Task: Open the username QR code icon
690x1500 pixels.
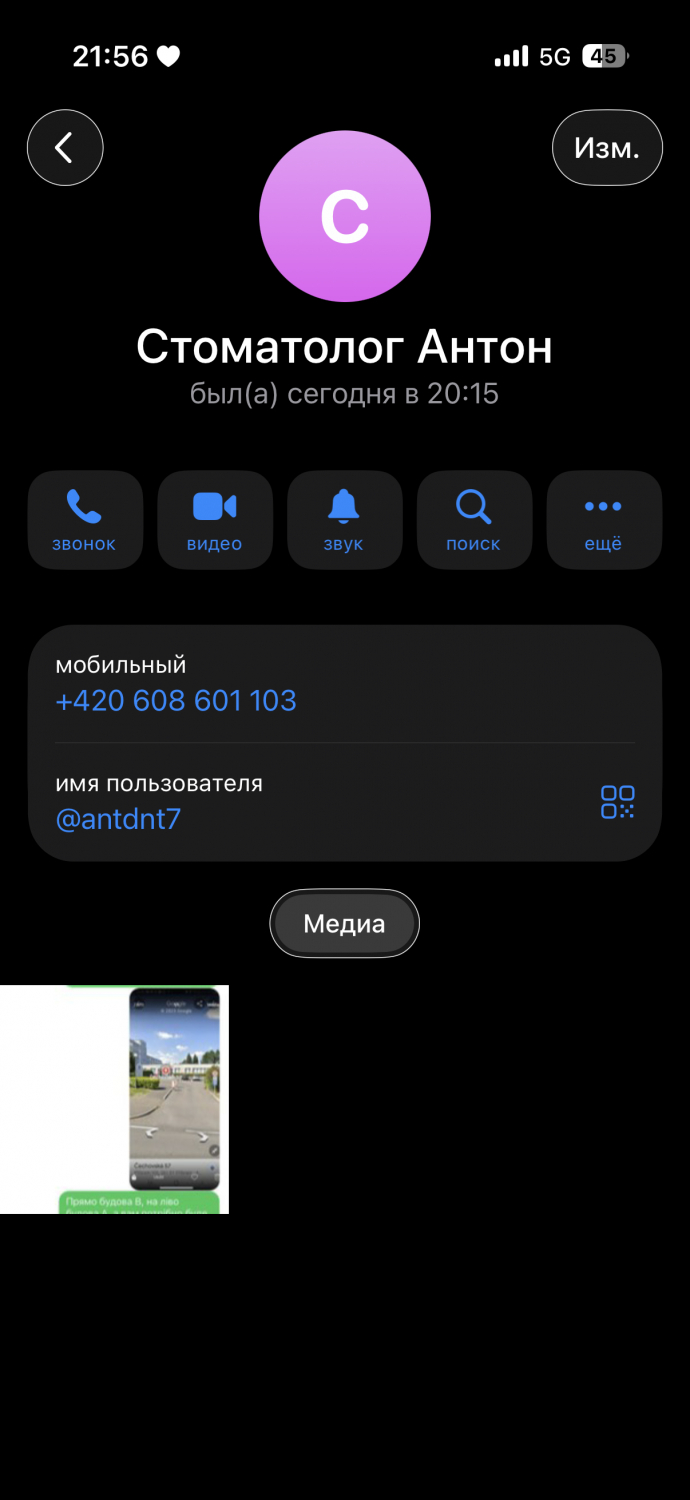Action: click(617, 802)
